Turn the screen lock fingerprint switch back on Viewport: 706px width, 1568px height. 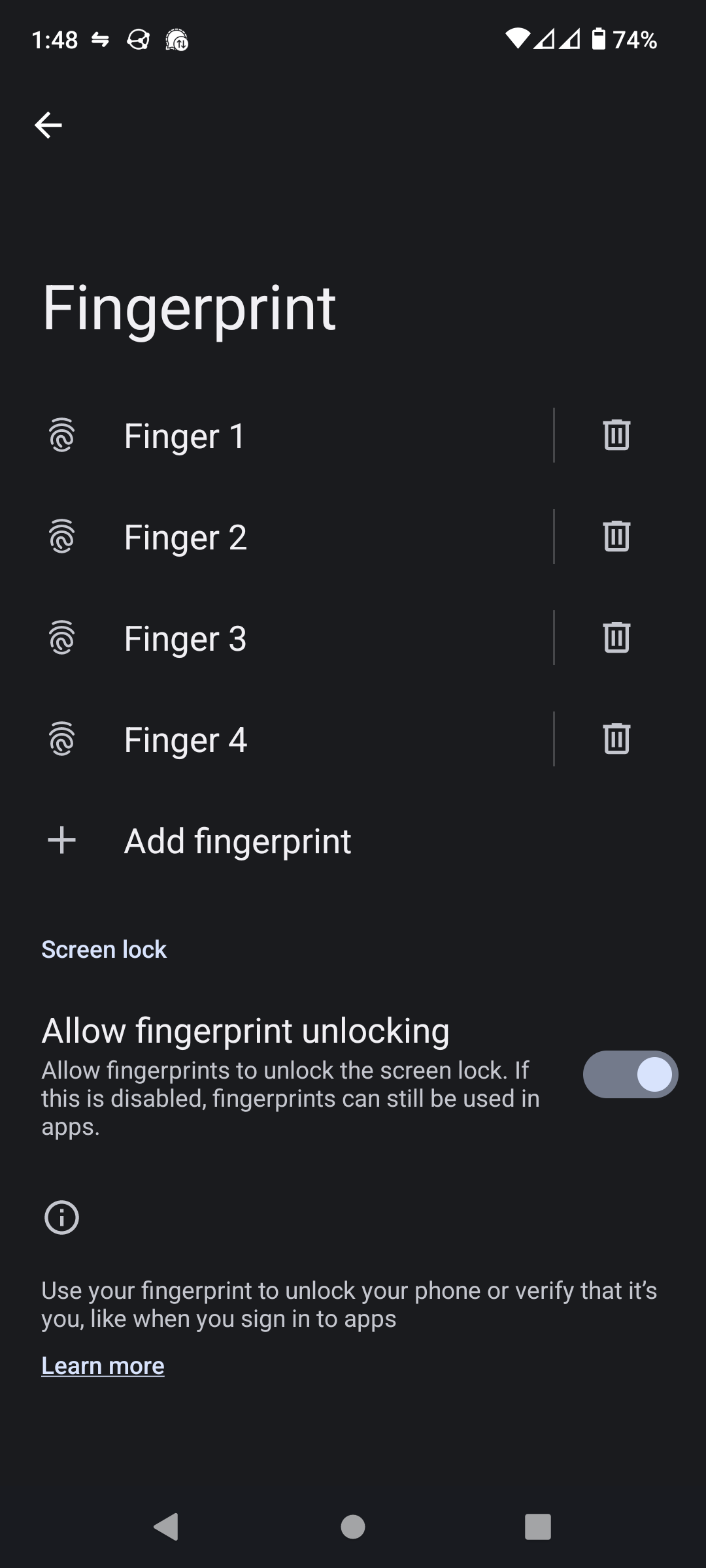[x=629, y=1073]
